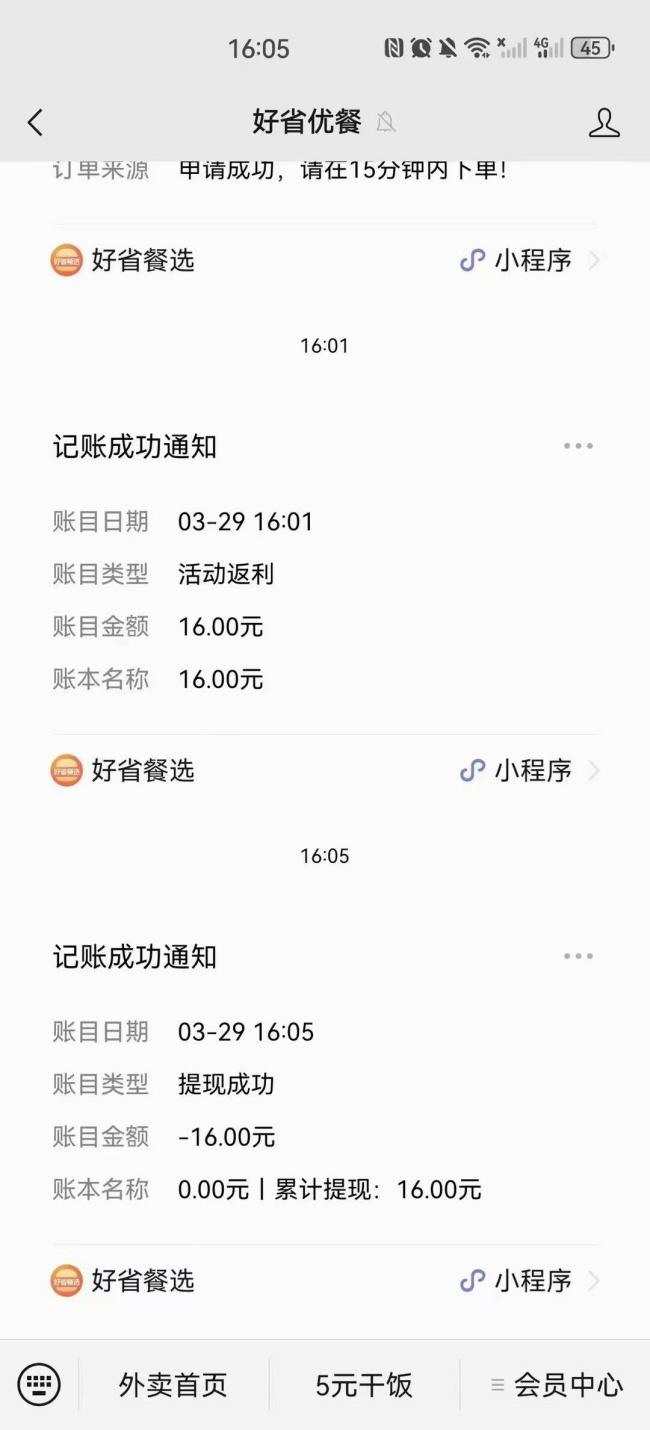Open the 好省优餐 account profile
The image size is (650, 1430).
pyautogui.click(x=604, y=123)
